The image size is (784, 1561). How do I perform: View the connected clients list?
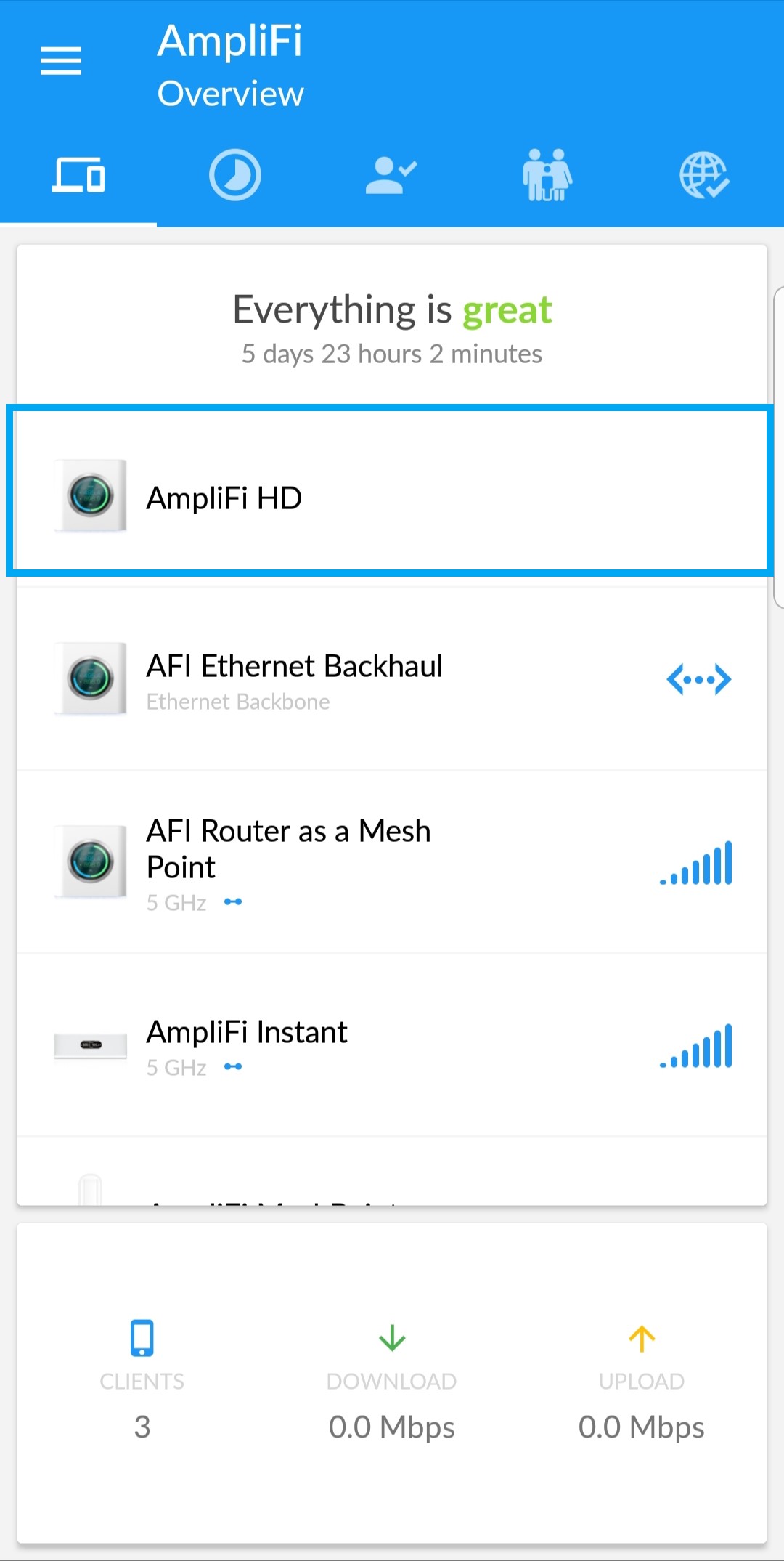tap(142, 1382)
